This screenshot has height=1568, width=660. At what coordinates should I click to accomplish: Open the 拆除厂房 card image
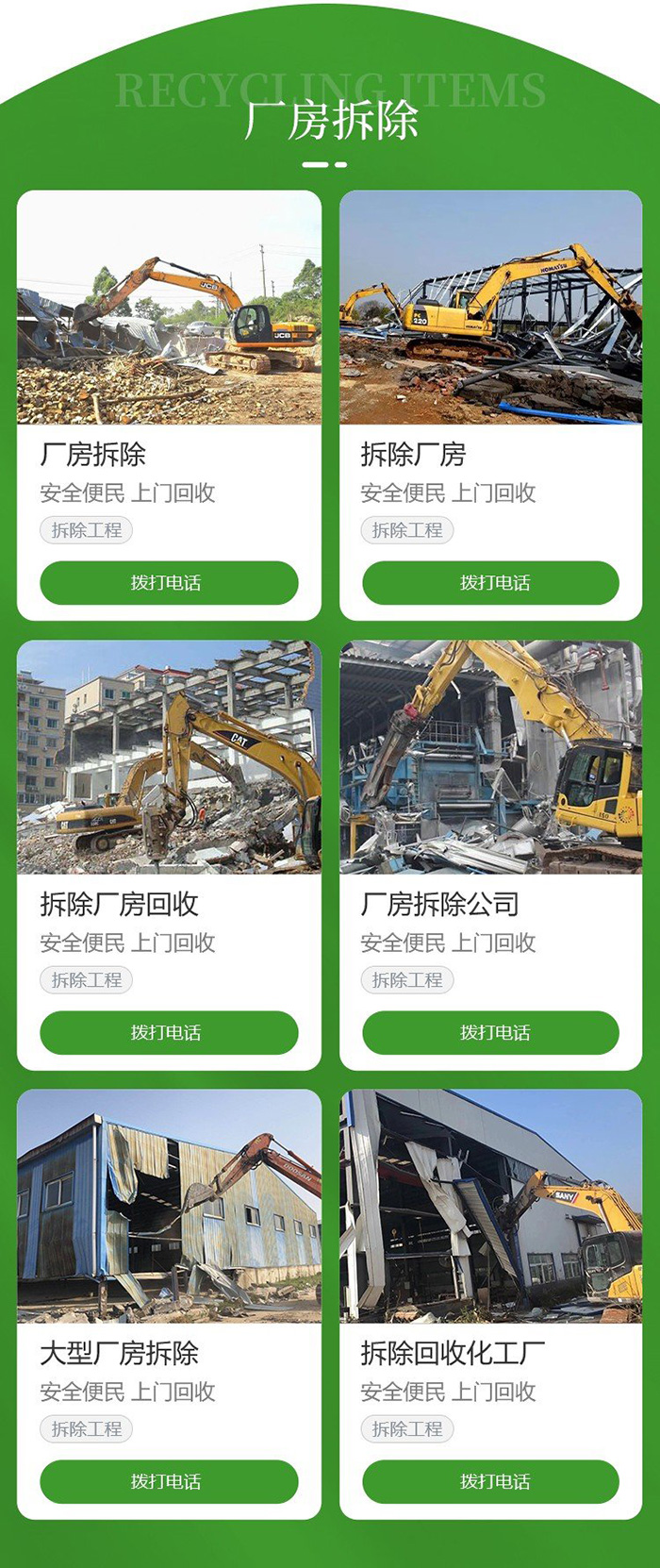490,308
